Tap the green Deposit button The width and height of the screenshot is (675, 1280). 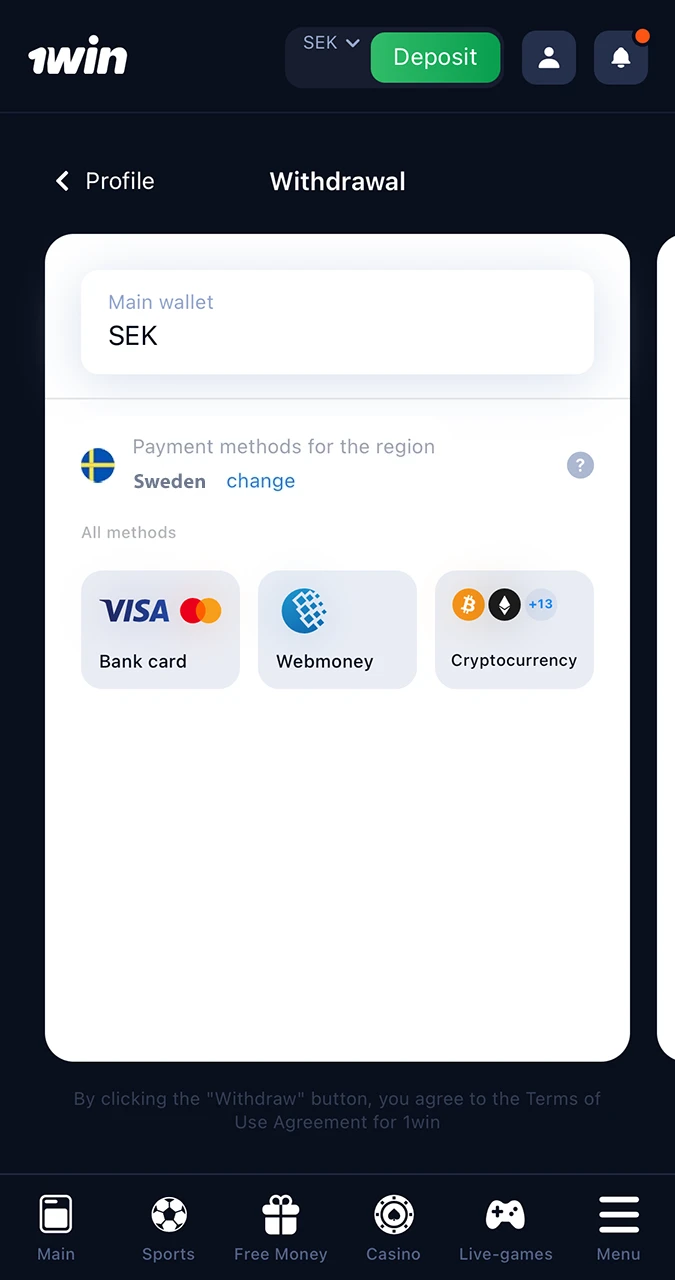click(x=435, y=57)
